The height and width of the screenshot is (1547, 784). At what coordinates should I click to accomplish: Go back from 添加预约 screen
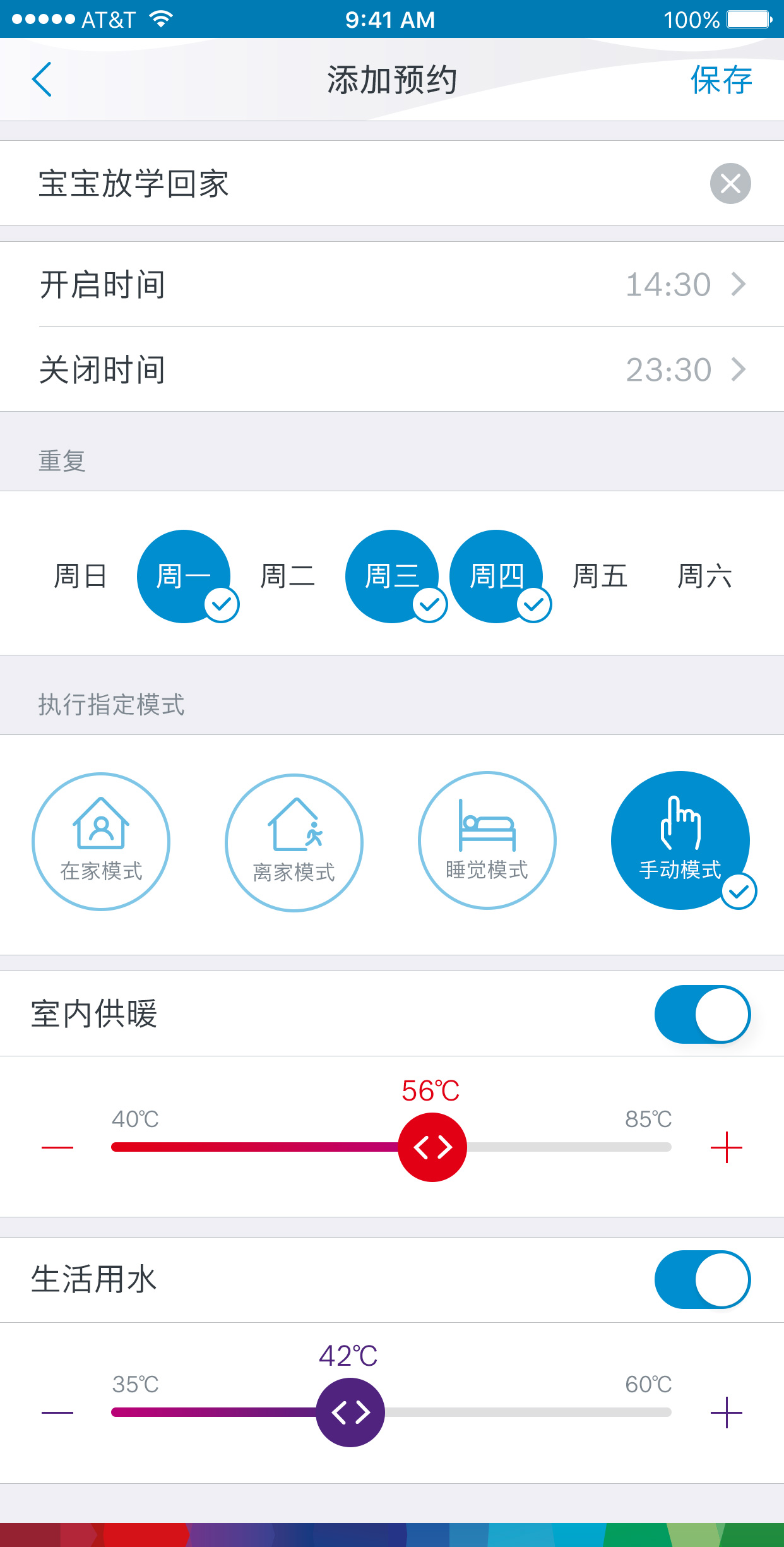click(42, 80)
